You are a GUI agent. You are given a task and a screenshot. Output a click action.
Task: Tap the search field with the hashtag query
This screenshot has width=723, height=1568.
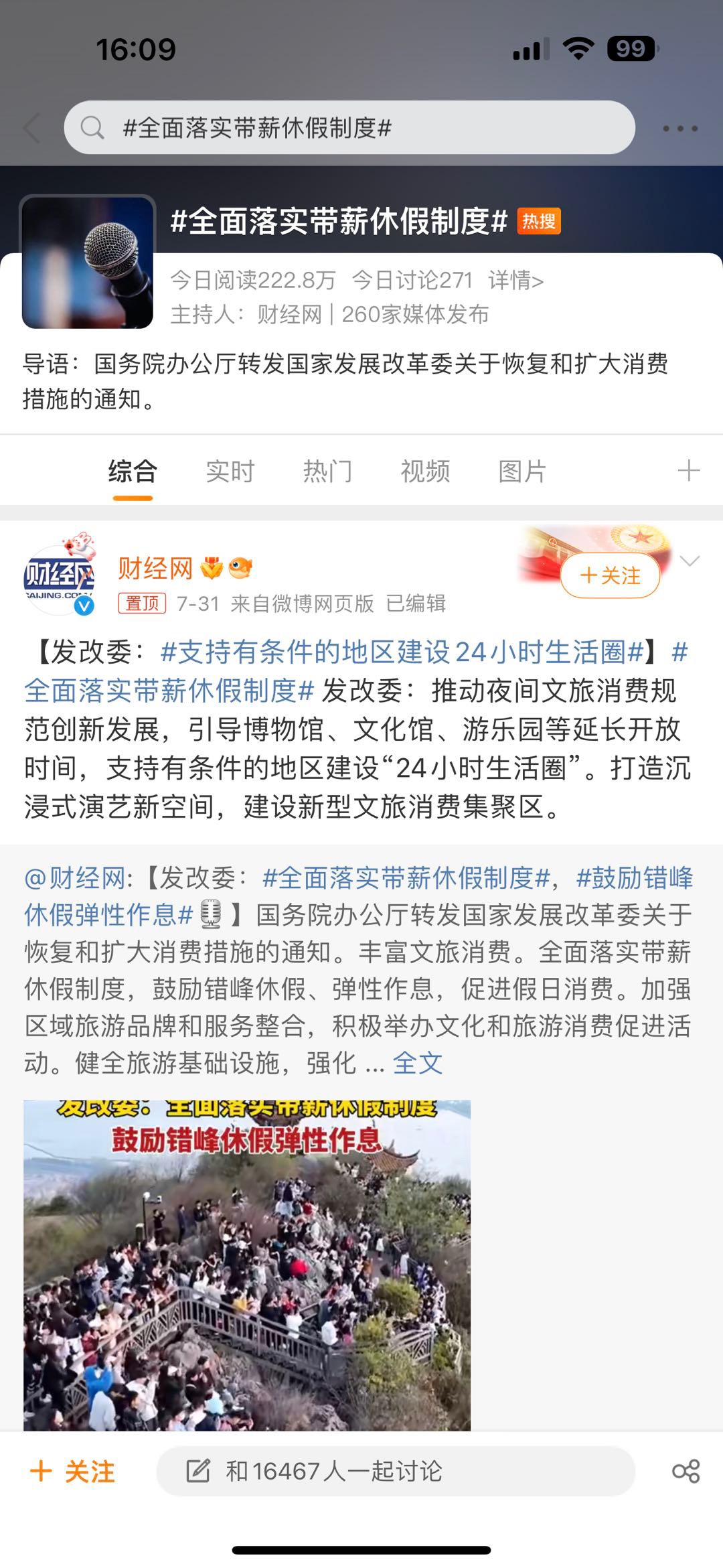pyautogui.click(x=348, y=128)
